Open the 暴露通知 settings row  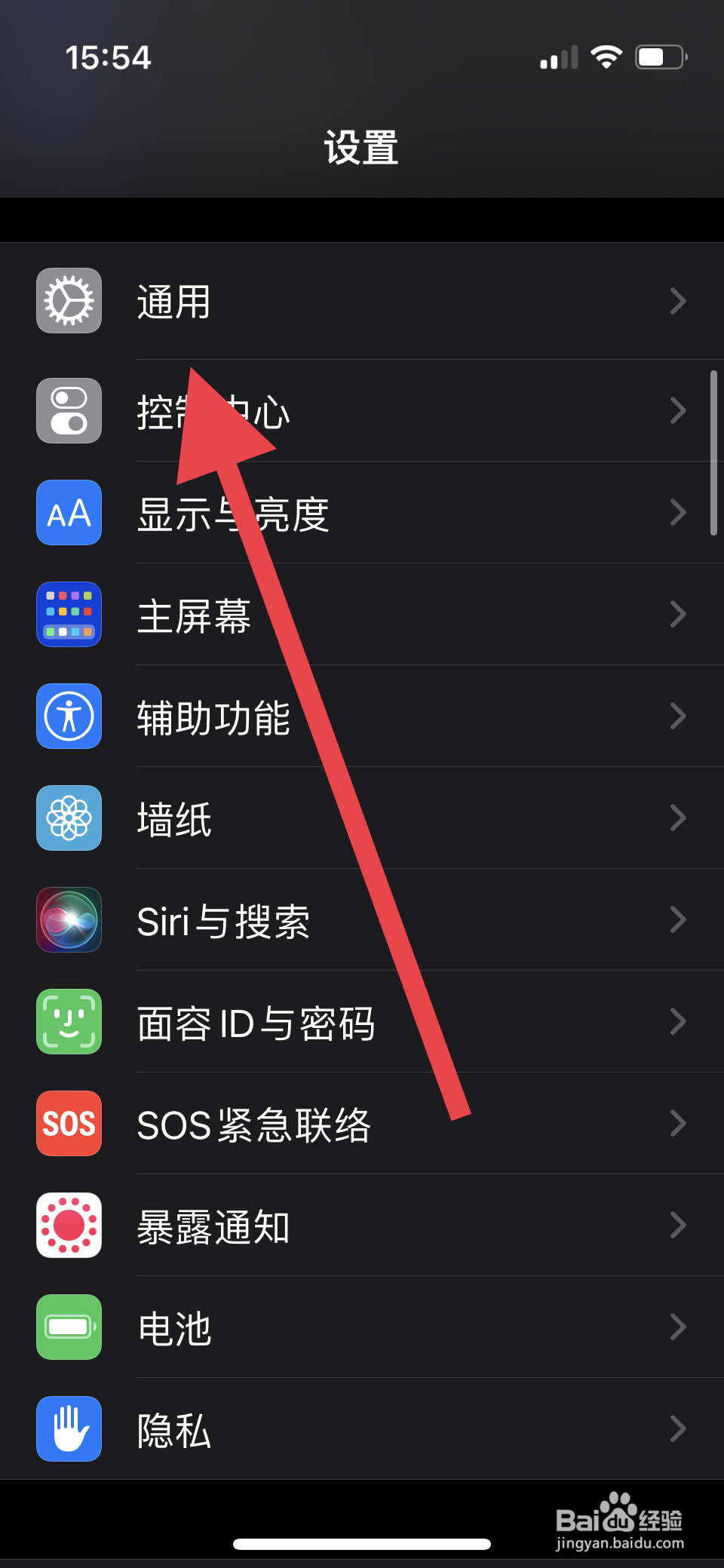[377, 1226]
